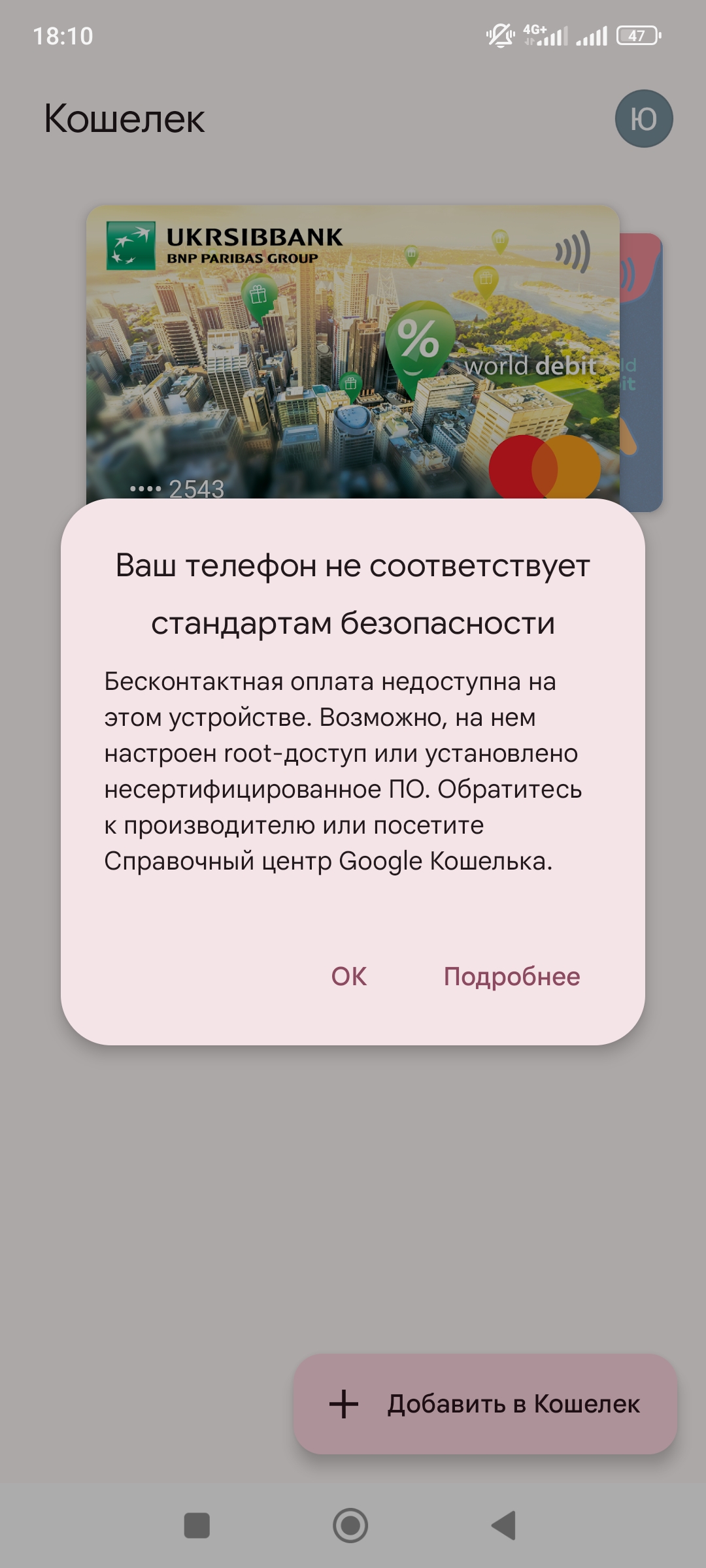Viewport: 706px width, 1568px height.
Task: Open the UKRSIBBANK card ending 2543
Action: pyautogui.click(x=353, y=353)
